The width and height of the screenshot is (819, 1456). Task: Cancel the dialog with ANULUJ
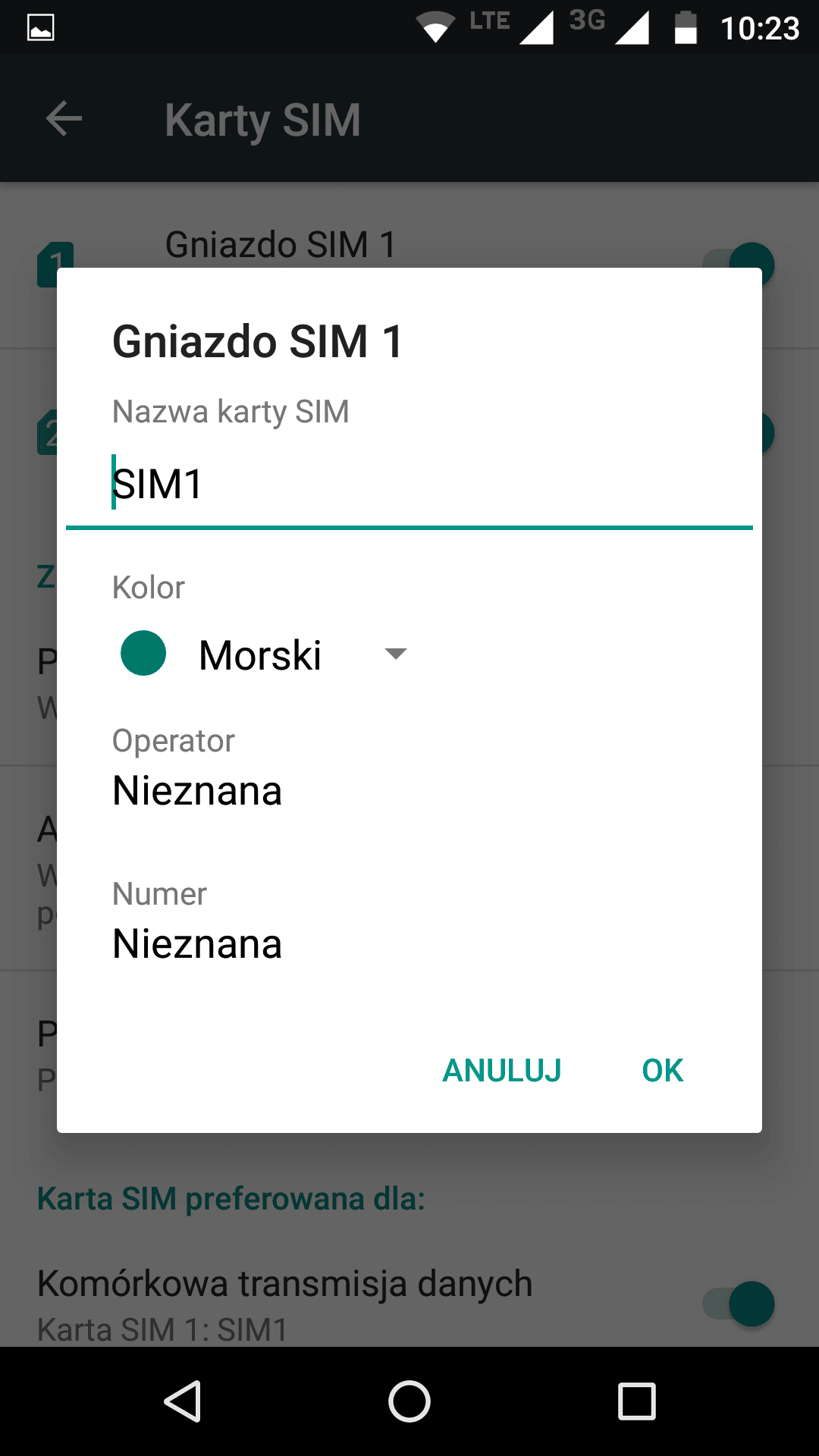coord(502,1071)
